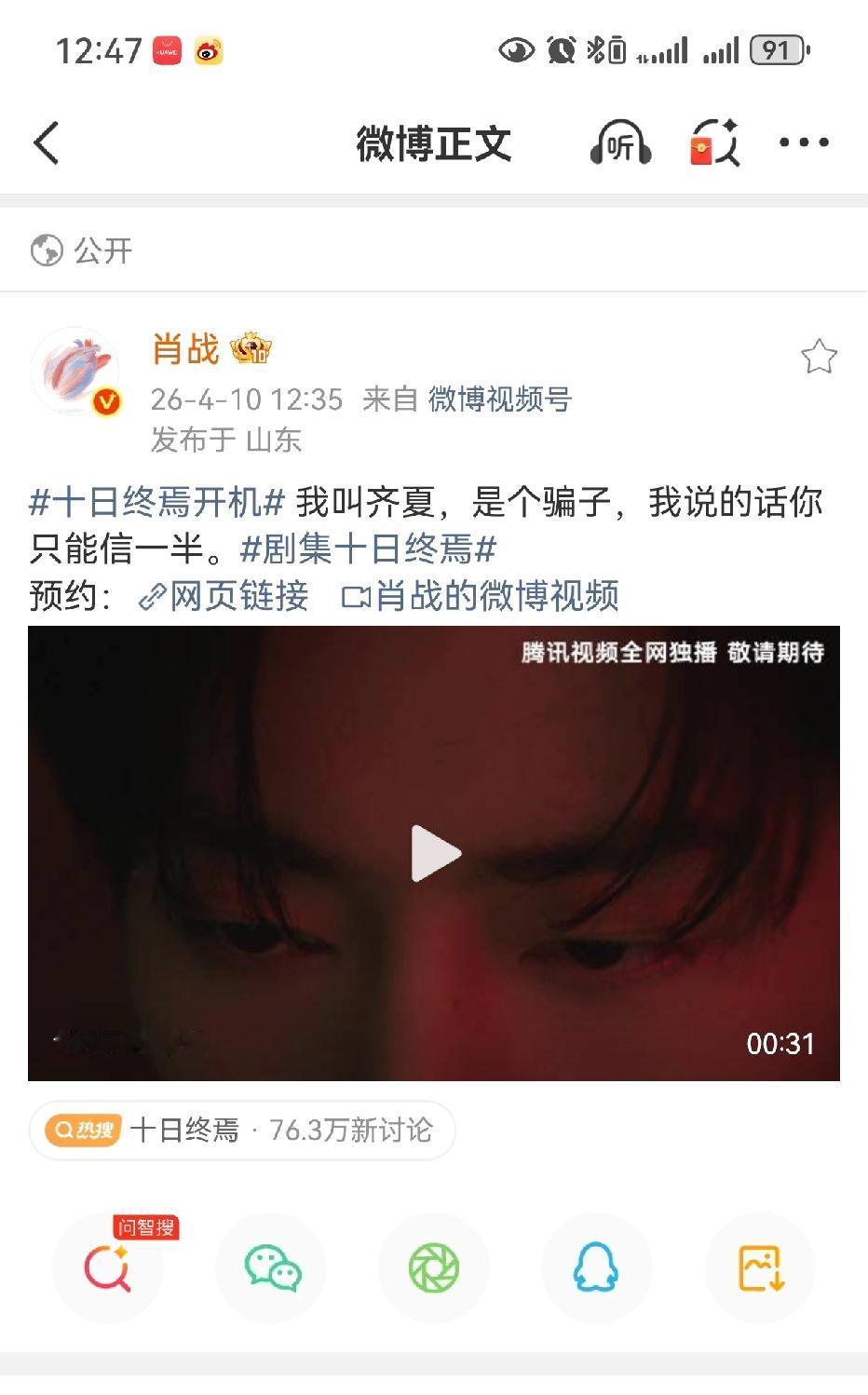Tap 微博视频号 source link
Viewport: 868px width, 1395px height.
pyautogui.click(x=499, y=399)
